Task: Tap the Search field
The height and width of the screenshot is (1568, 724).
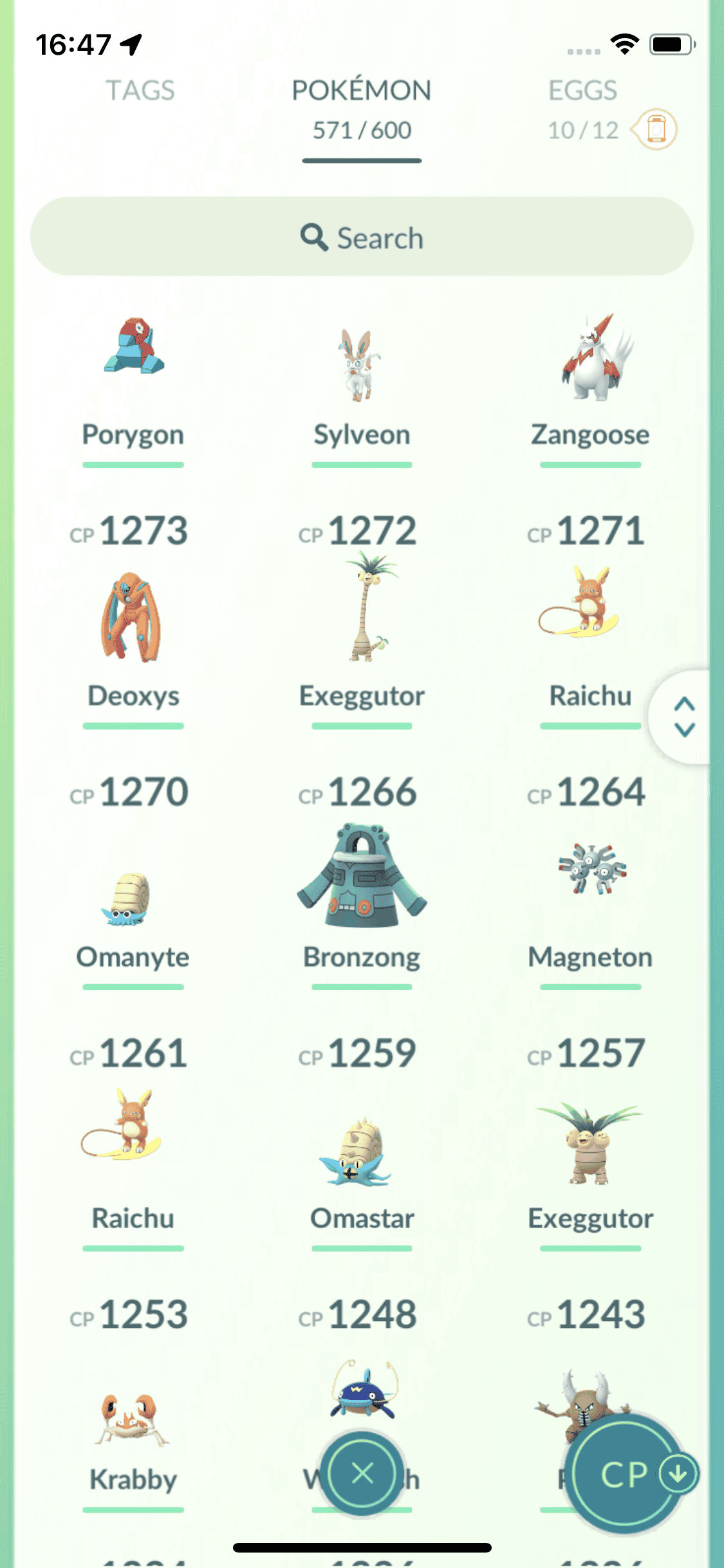Action: click(x=362, y=237)
